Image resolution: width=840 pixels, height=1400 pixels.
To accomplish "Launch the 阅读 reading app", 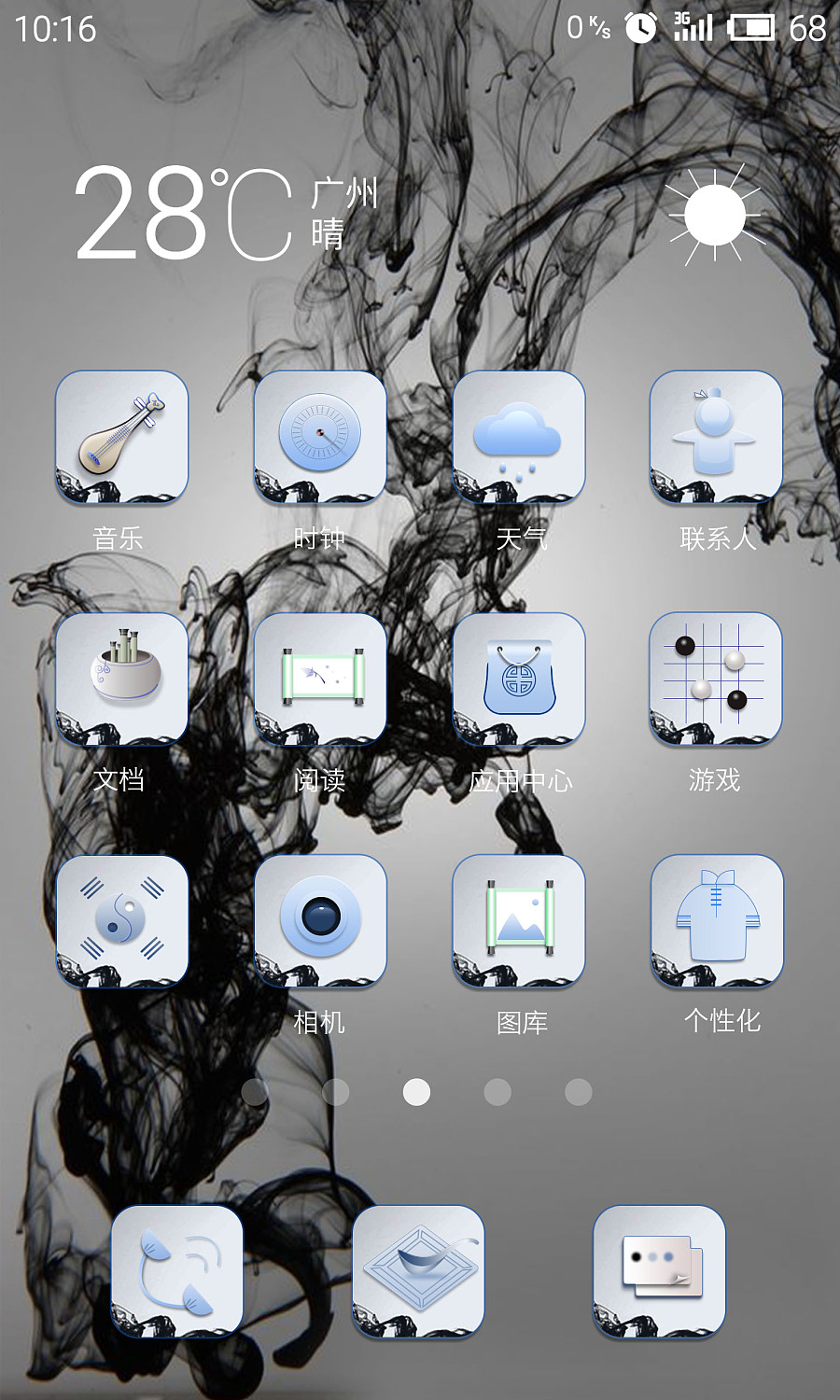I will 320,679.
